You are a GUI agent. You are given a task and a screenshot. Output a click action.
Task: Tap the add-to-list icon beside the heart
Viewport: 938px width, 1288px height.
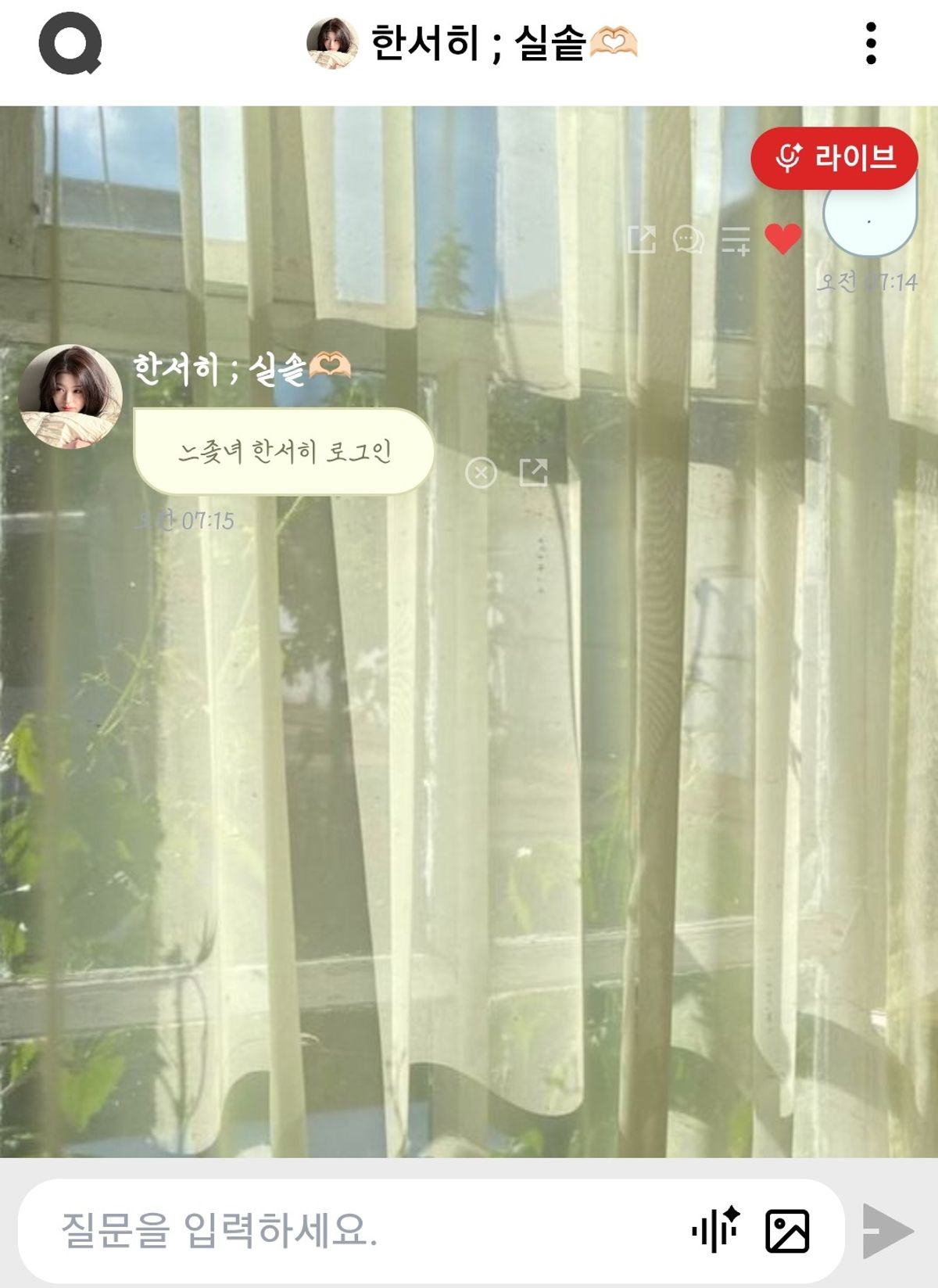pyautogui.click(x=736, y=240)
